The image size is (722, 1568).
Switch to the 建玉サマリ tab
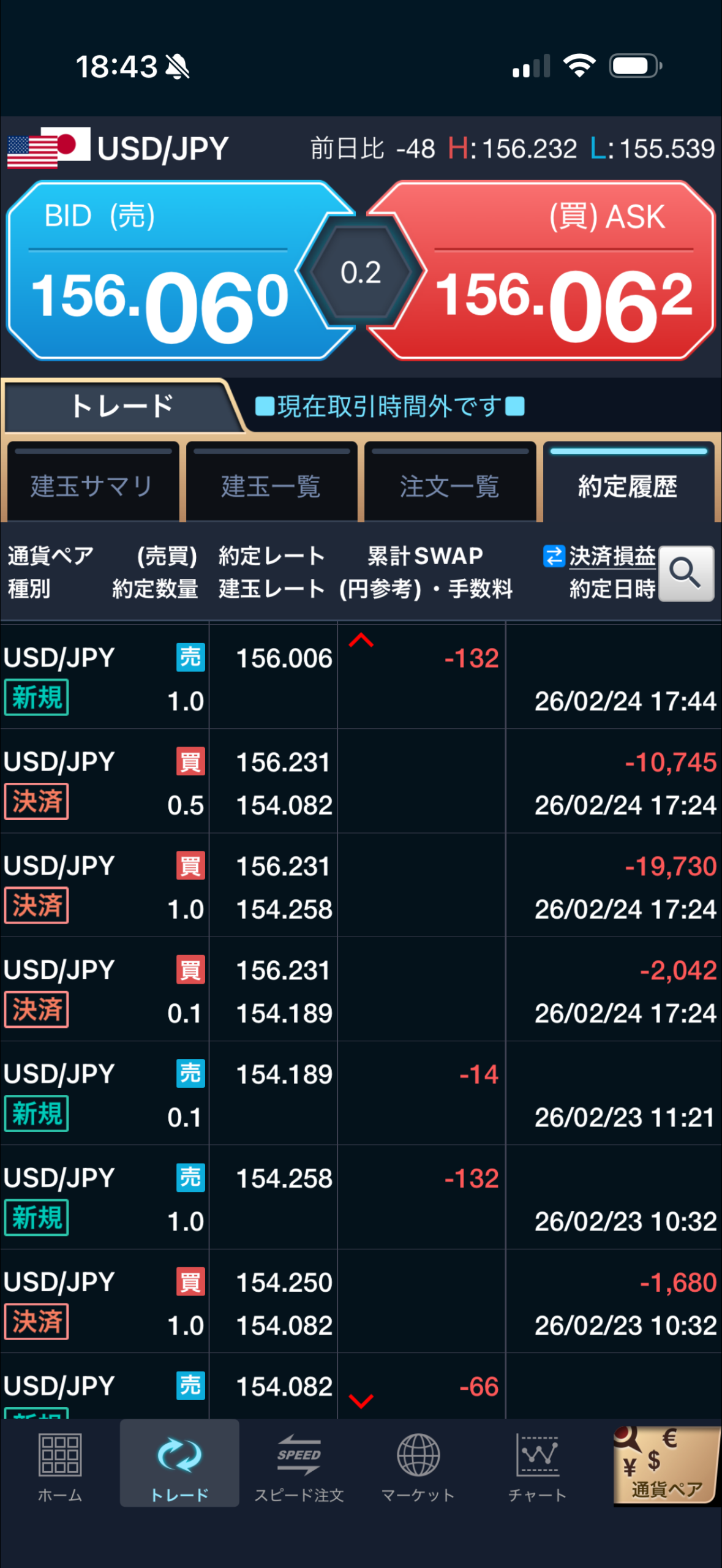pos(92,486)
